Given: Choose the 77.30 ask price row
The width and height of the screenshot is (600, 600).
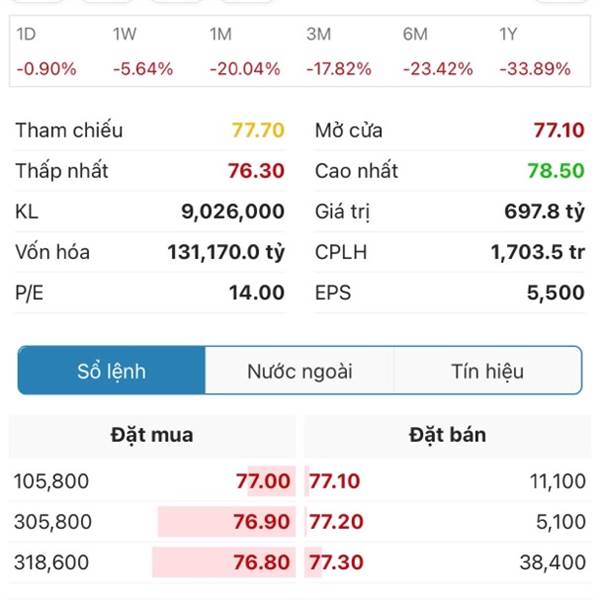Looking at the screenshot, I should pyautogui.click(x=447, y=563).
